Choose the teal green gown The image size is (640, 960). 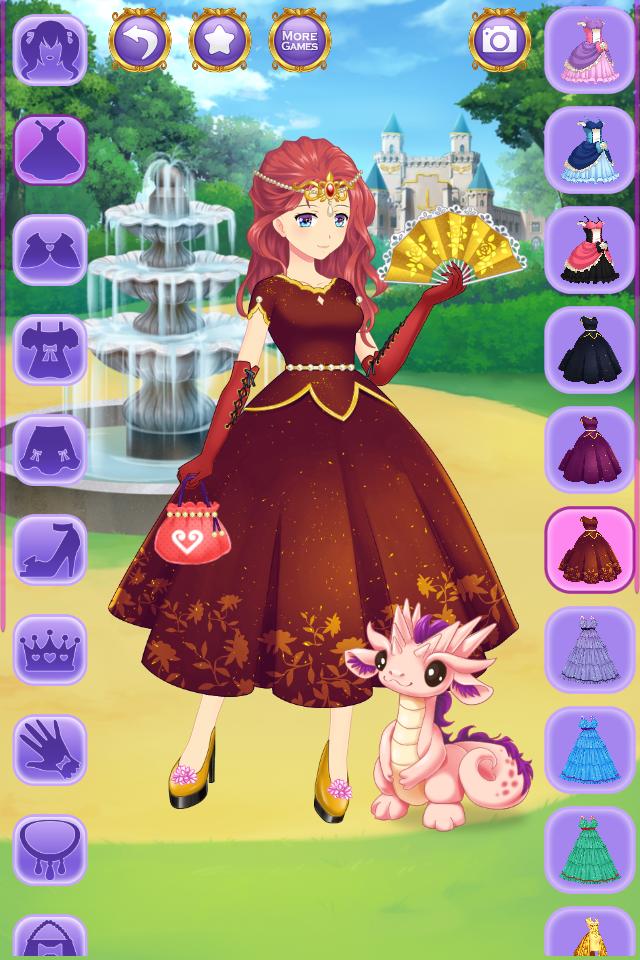click(590, 850)
